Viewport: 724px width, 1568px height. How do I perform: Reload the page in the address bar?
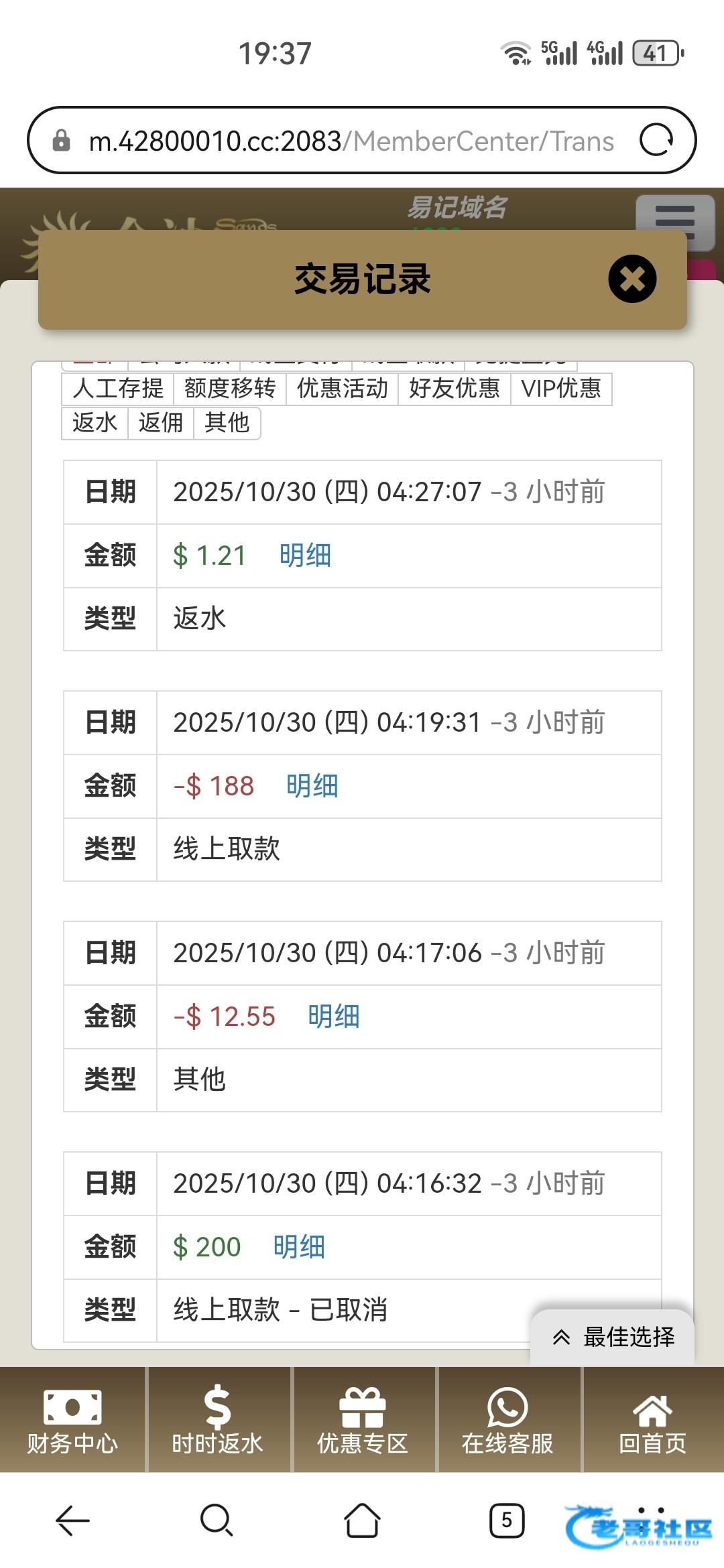tap(656, 140)
